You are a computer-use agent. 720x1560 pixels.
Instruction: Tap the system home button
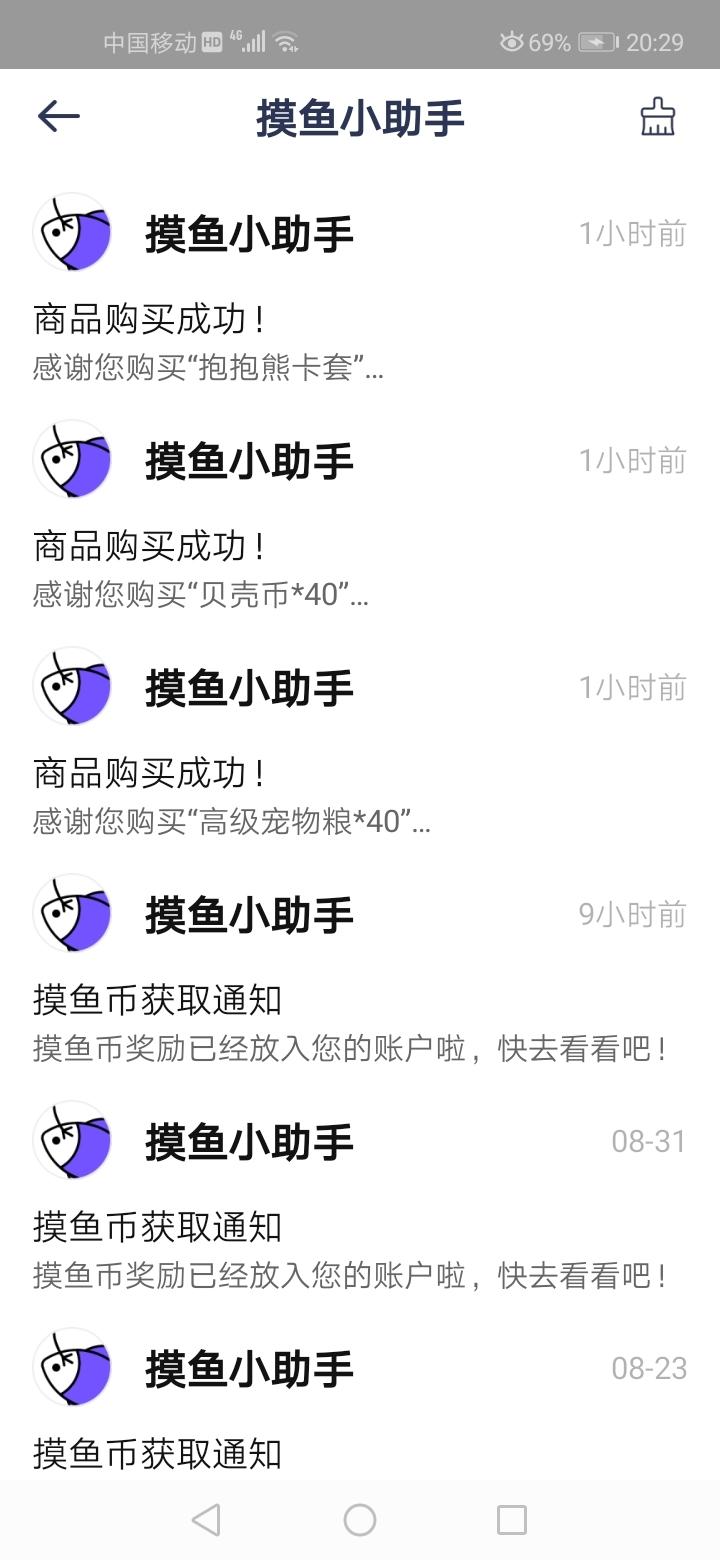[x=360, y=1520]
